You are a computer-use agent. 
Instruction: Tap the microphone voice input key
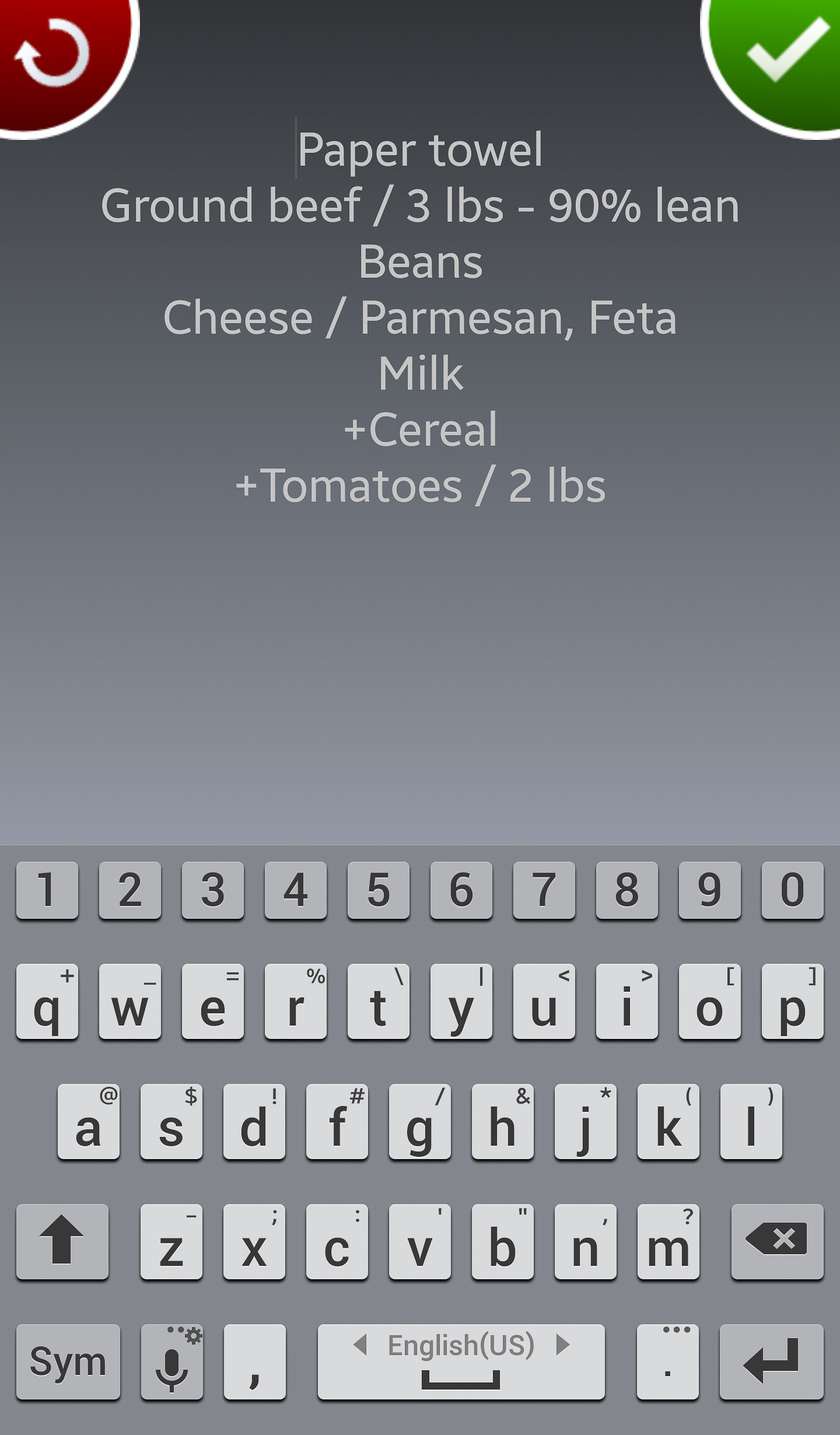172,1361
